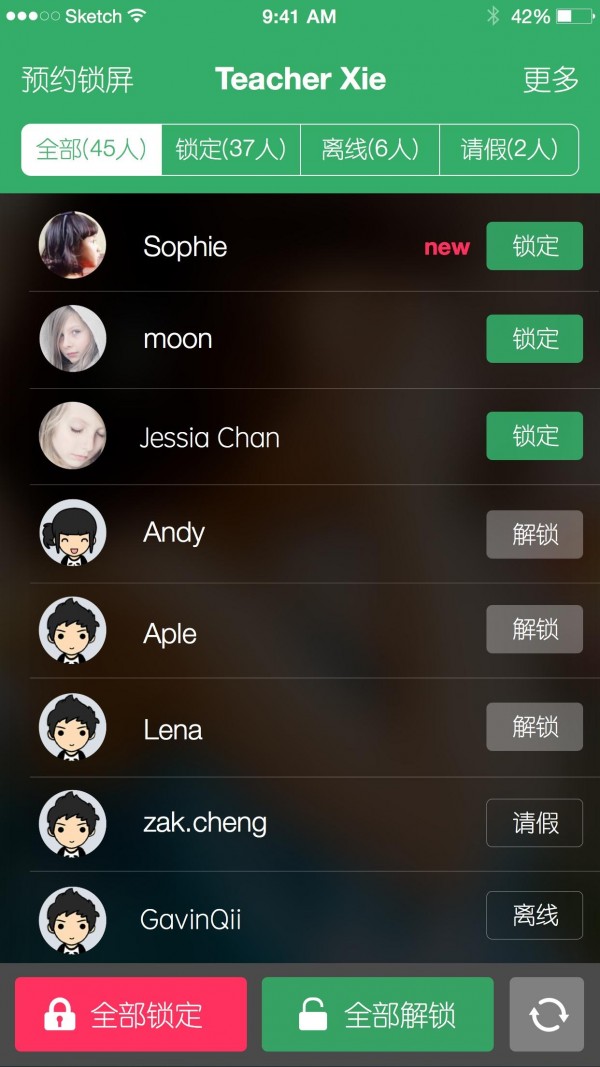Switch to the 锁定(37人) tab
The width and height of the screenshot is (600, 1067).
tap(231, 150)
